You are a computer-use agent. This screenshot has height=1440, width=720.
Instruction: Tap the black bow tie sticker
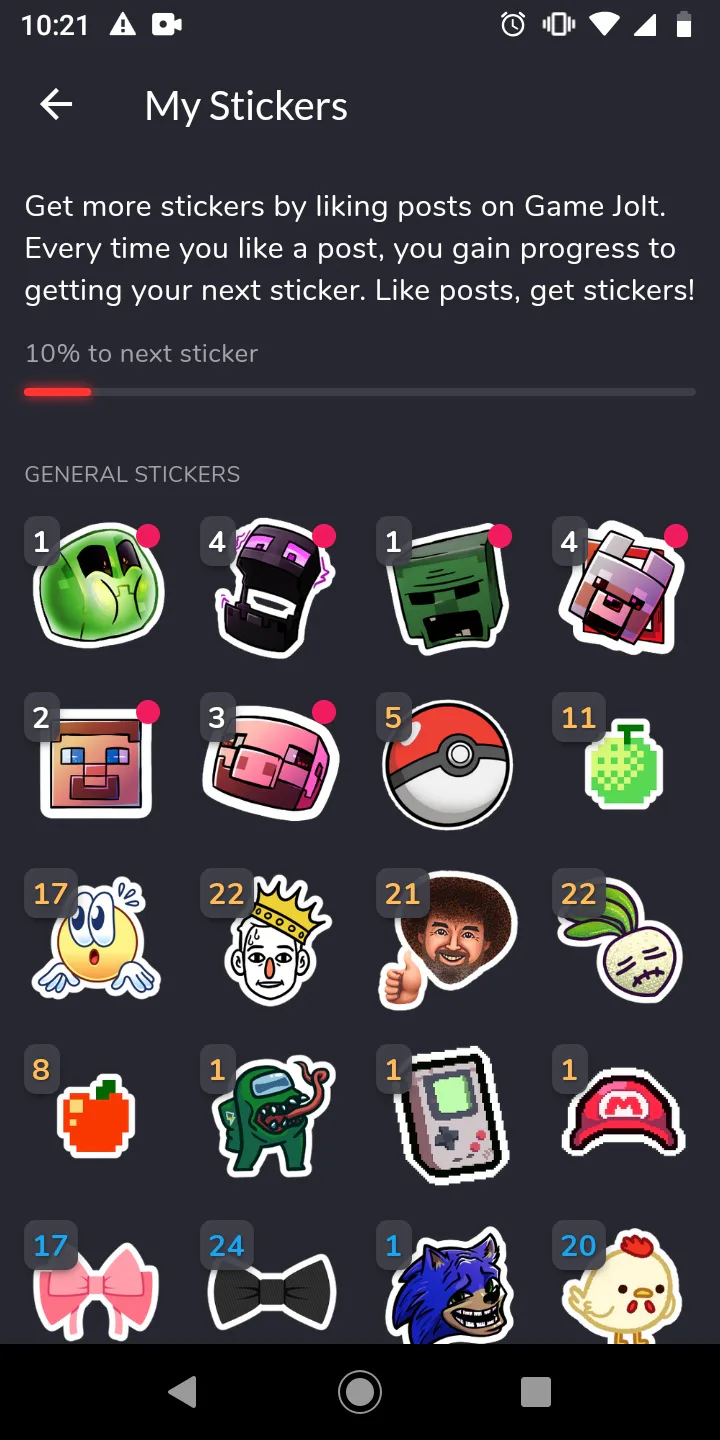[272, 1290]
